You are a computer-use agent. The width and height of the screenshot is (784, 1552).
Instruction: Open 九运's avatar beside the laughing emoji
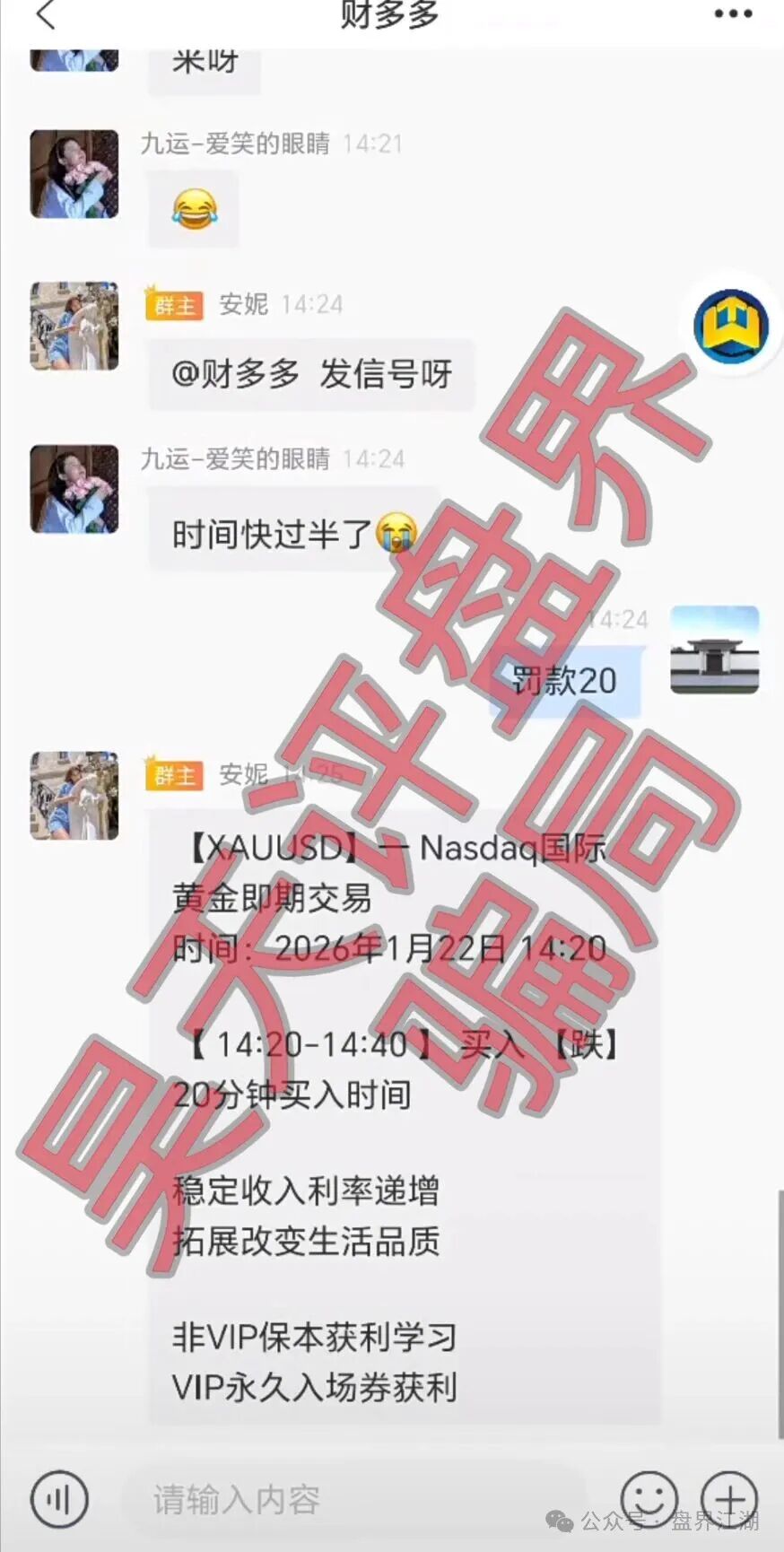(x=74, y=174)
